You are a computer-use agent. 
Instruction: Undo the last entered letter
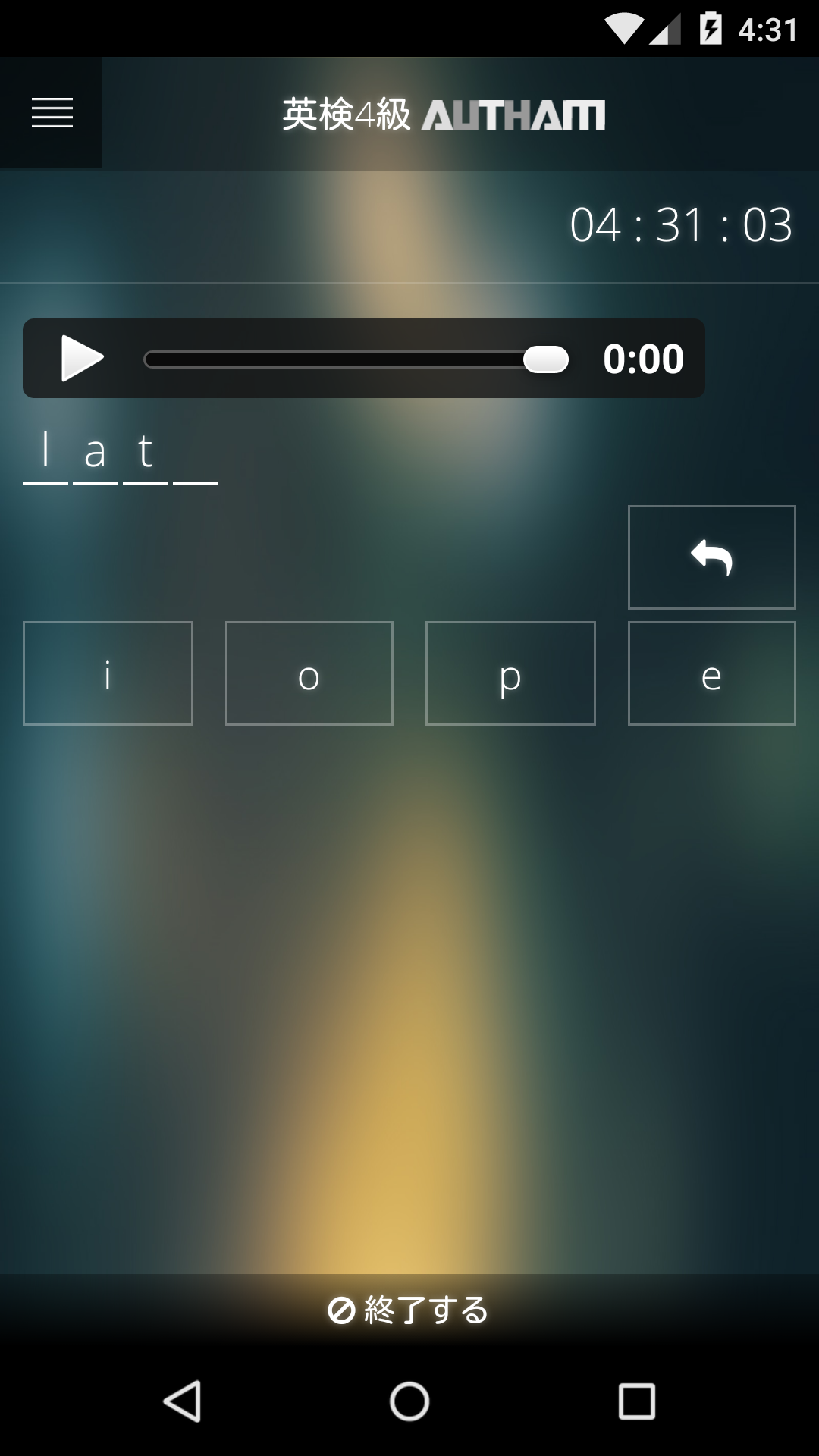(711, 557)
